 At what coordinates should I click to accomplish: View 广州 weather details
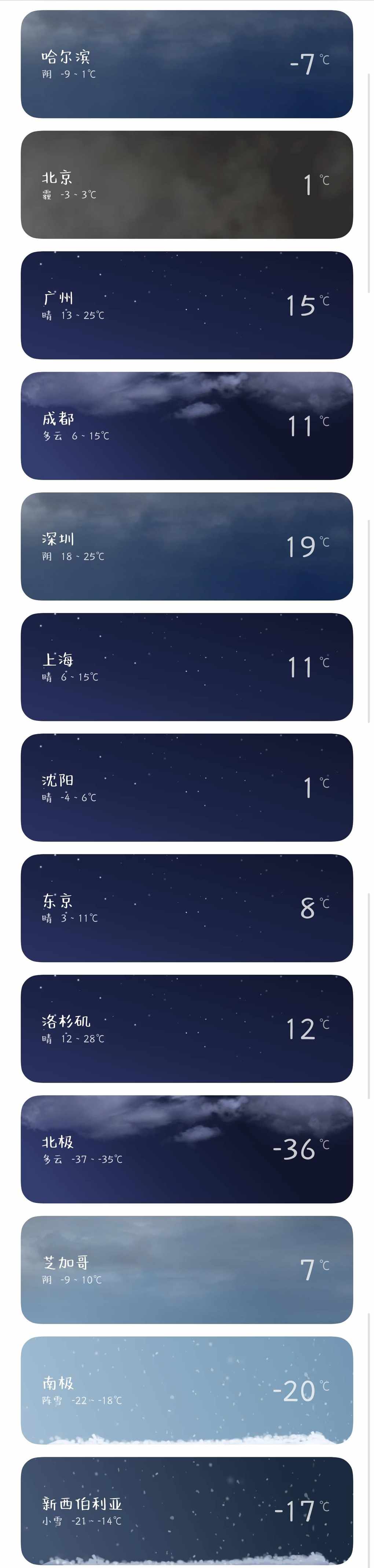[187, 305]
